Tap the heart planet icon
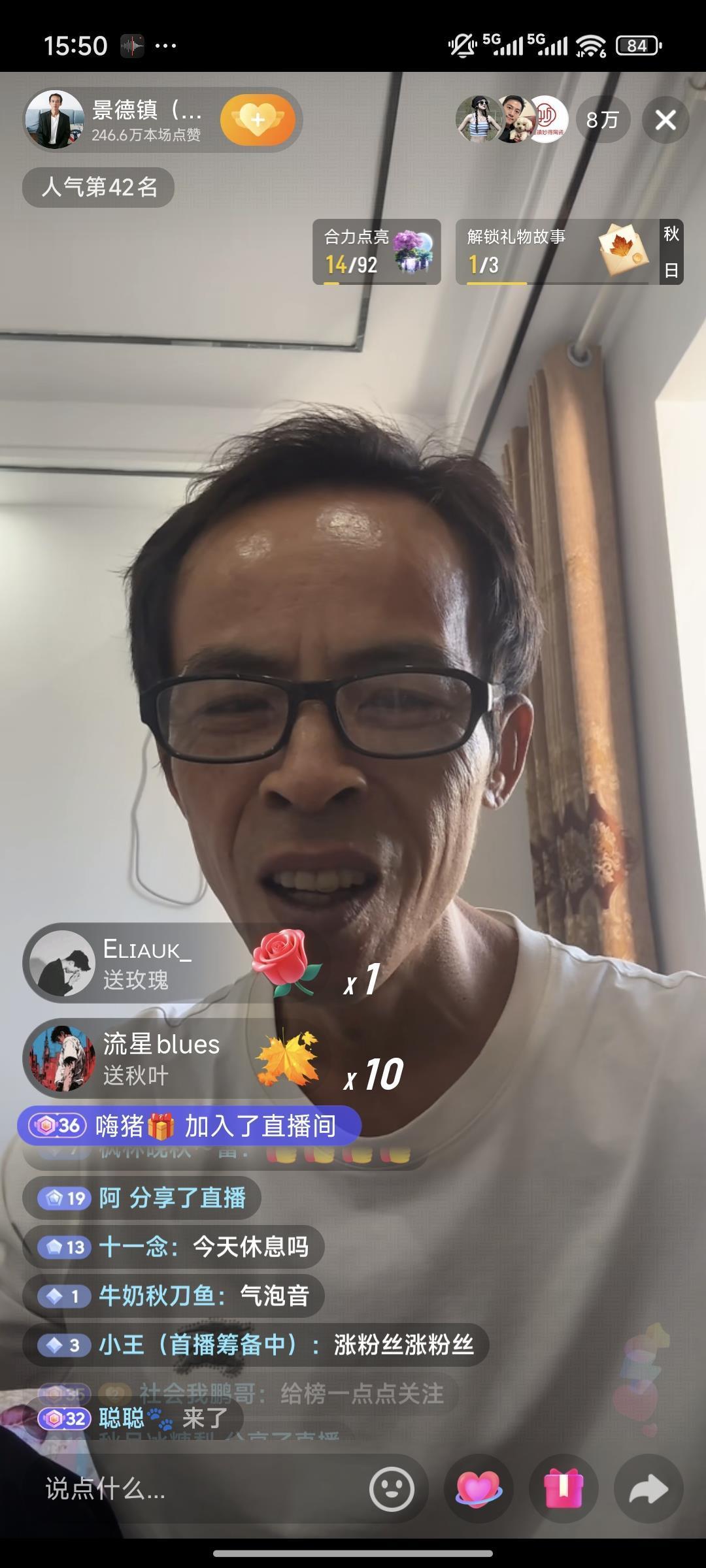Screen dimensions: 706x1568 coord(479,1489)
